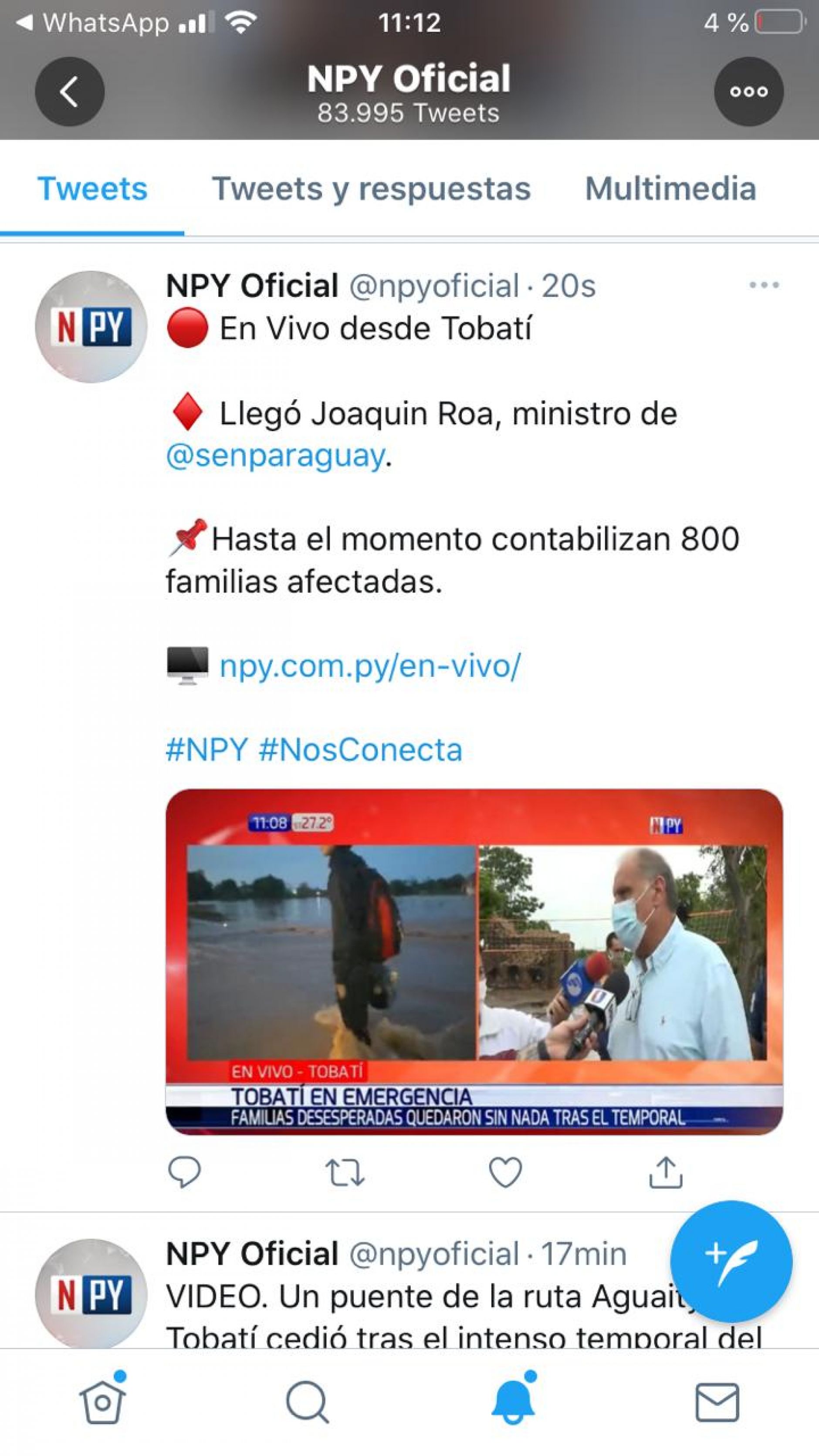The width and height of the screenshot is (819, 1456).
Task: Tap the #NPY hashtag
Action: [207, 749]
